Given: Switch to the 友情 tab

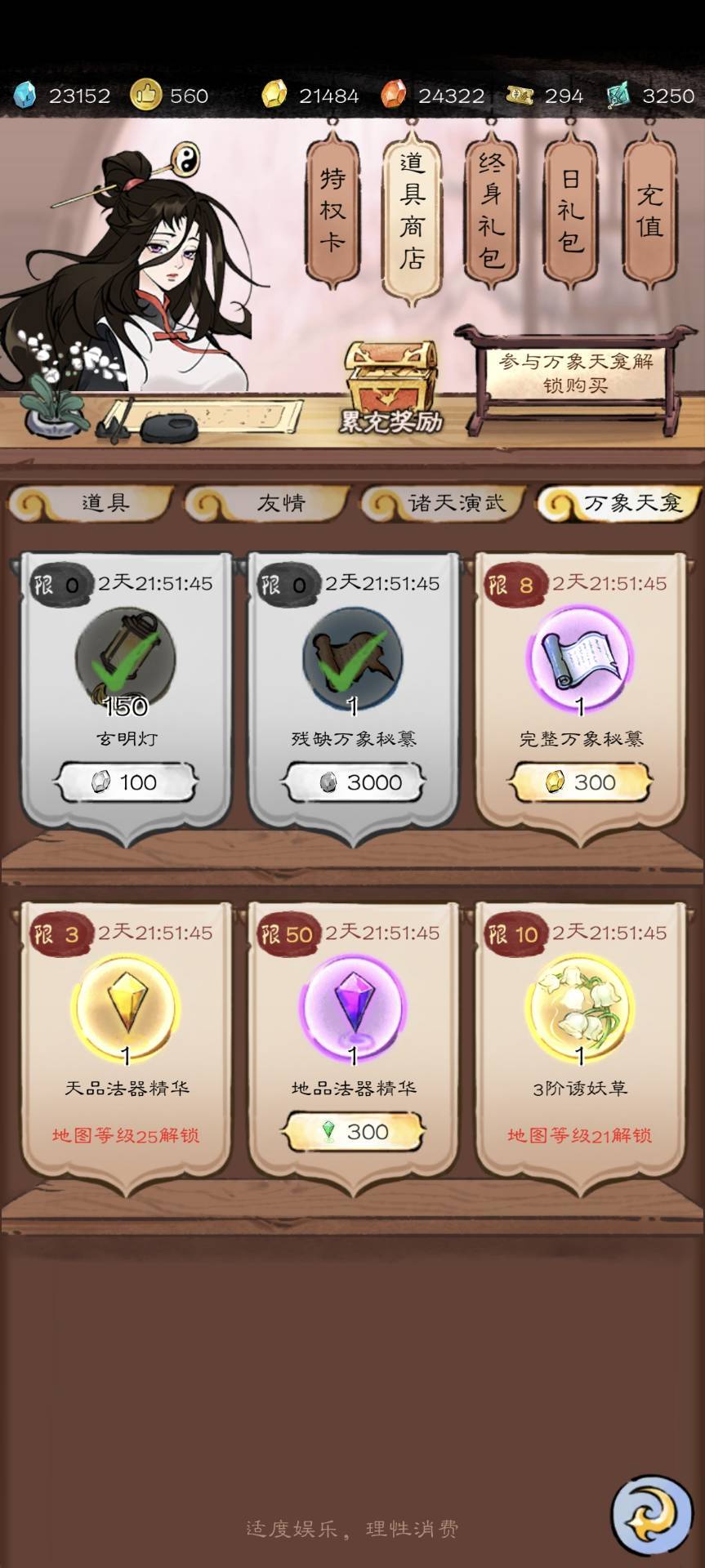Looking at the screenshot, I should point(282,505).
